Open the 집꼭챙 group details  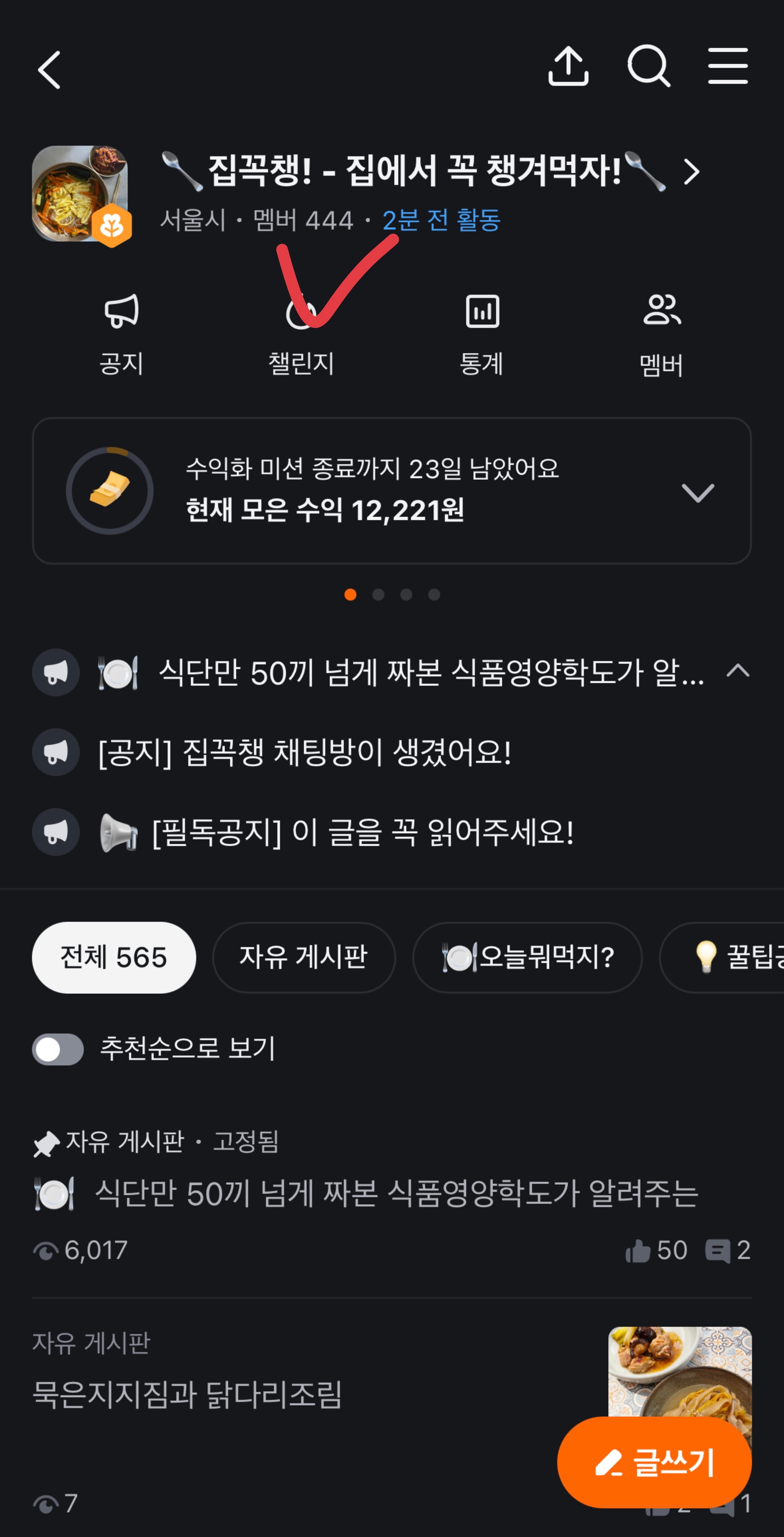click(x=691, y=173)
